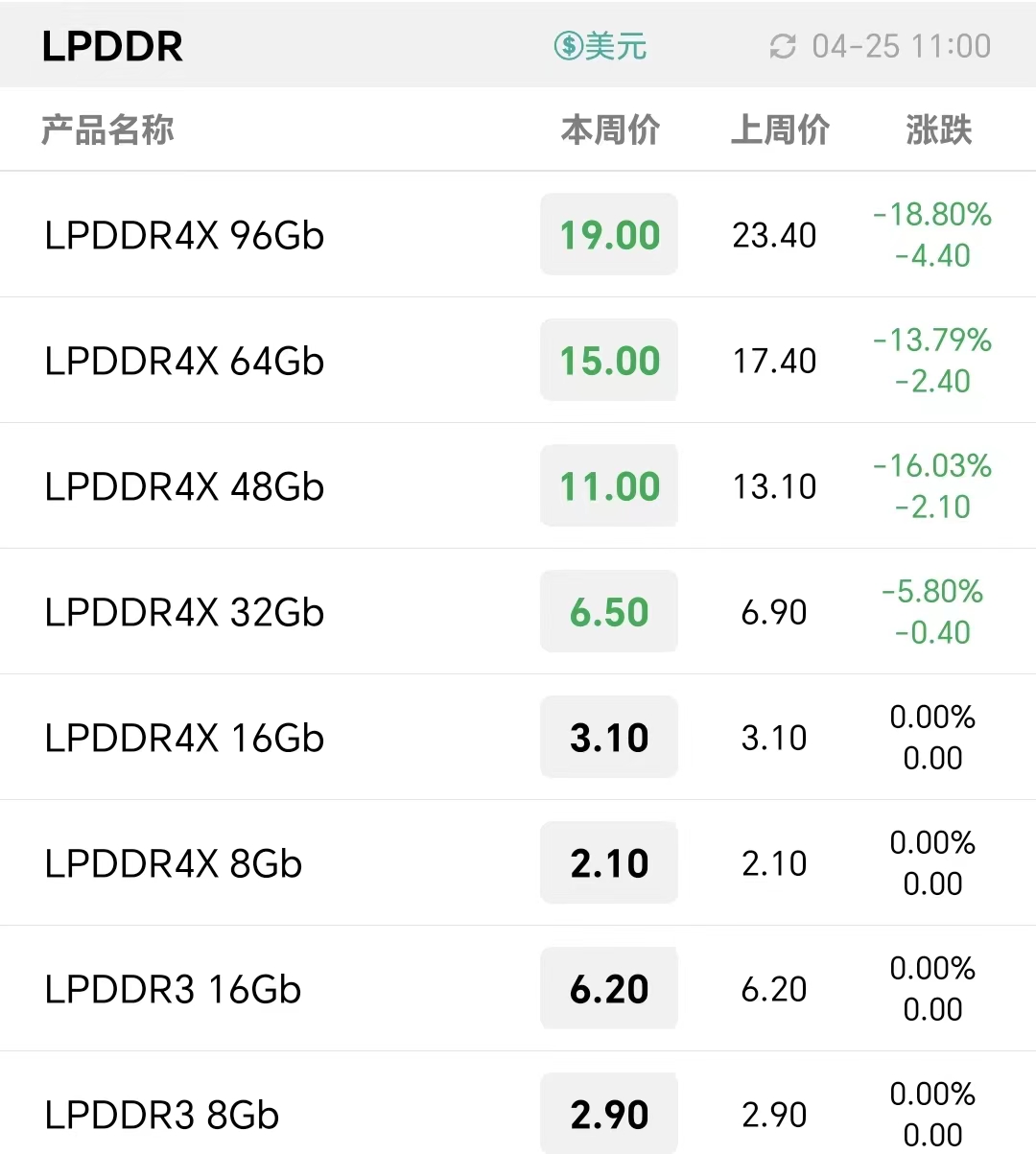The height and width of the screenshot is (1154, 1036).
Task: Open the LPDDR4X 96Gb price details
Action: coord(184,235)
